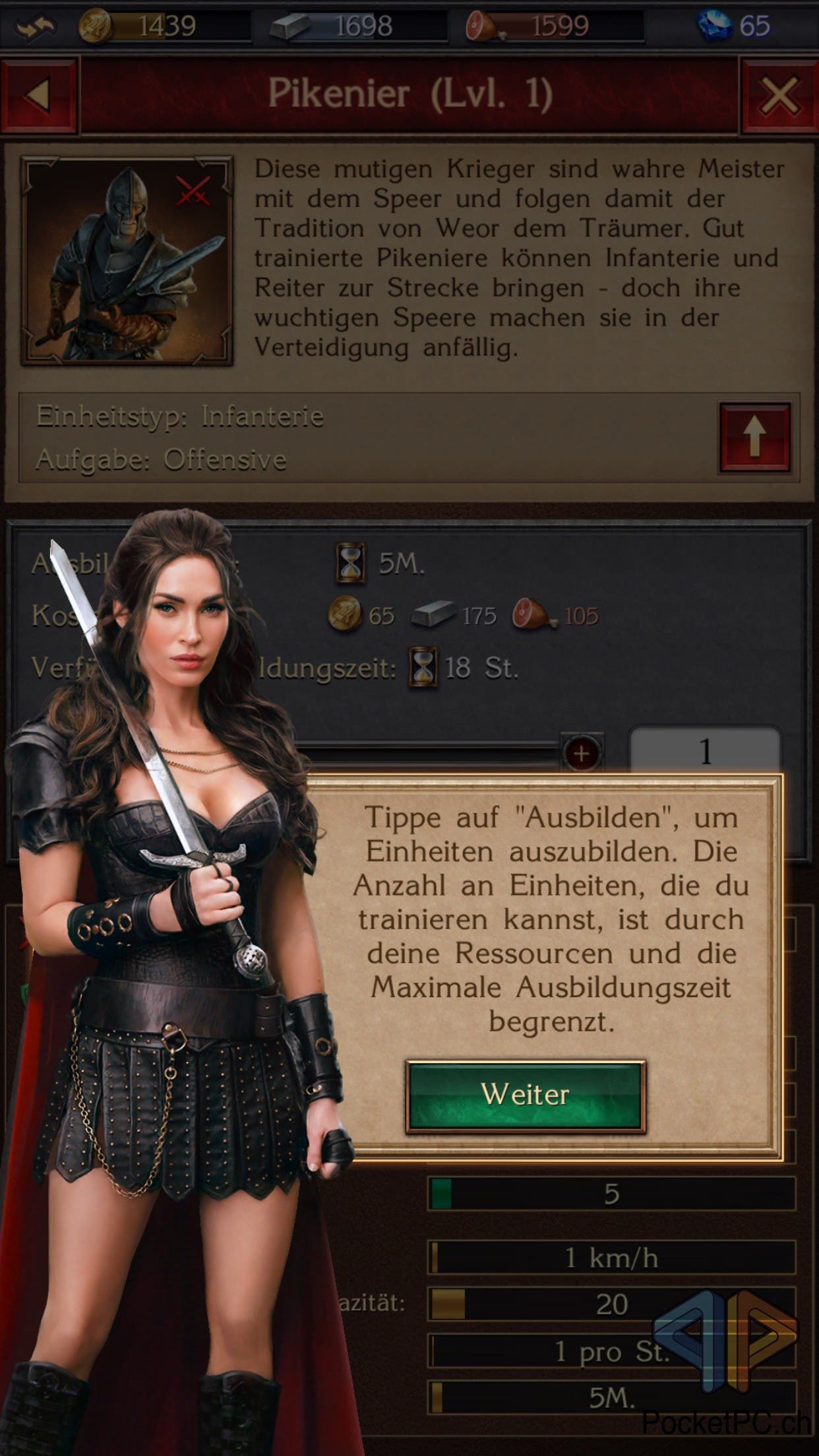This screenshot has width=819, height=1456.
Task: Tap the red upgrade arrow button
Action: (754, 438)
